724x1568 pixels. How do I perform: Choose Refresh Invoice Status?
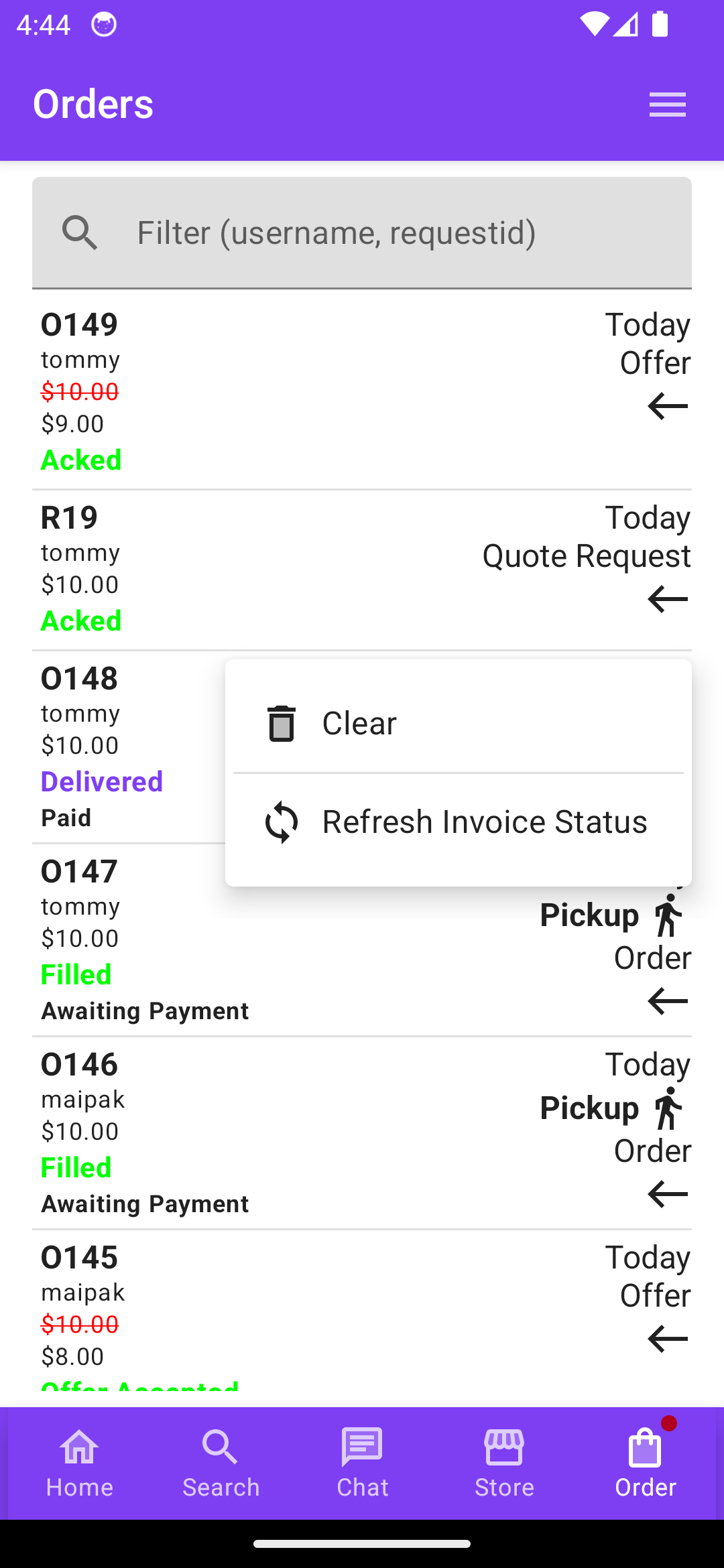tap(458, 822)
